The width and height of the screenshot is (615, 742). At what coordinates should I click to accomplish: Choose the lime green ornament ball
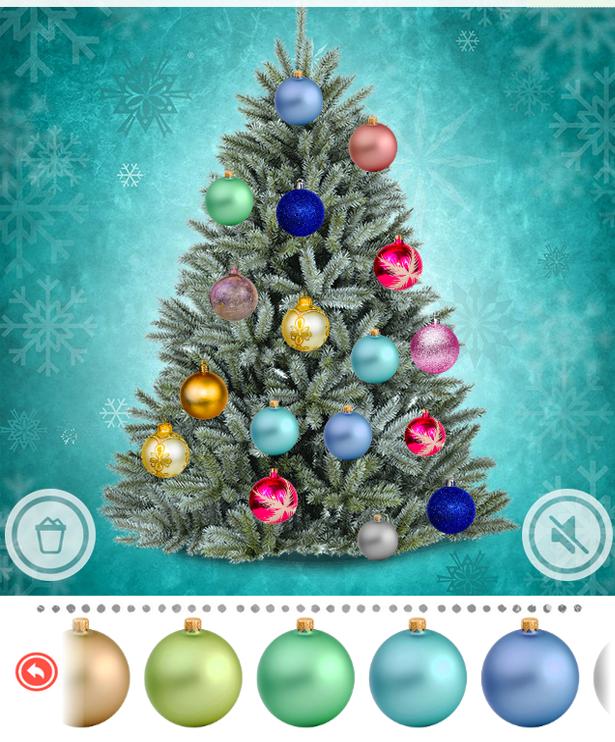point(193,677)
